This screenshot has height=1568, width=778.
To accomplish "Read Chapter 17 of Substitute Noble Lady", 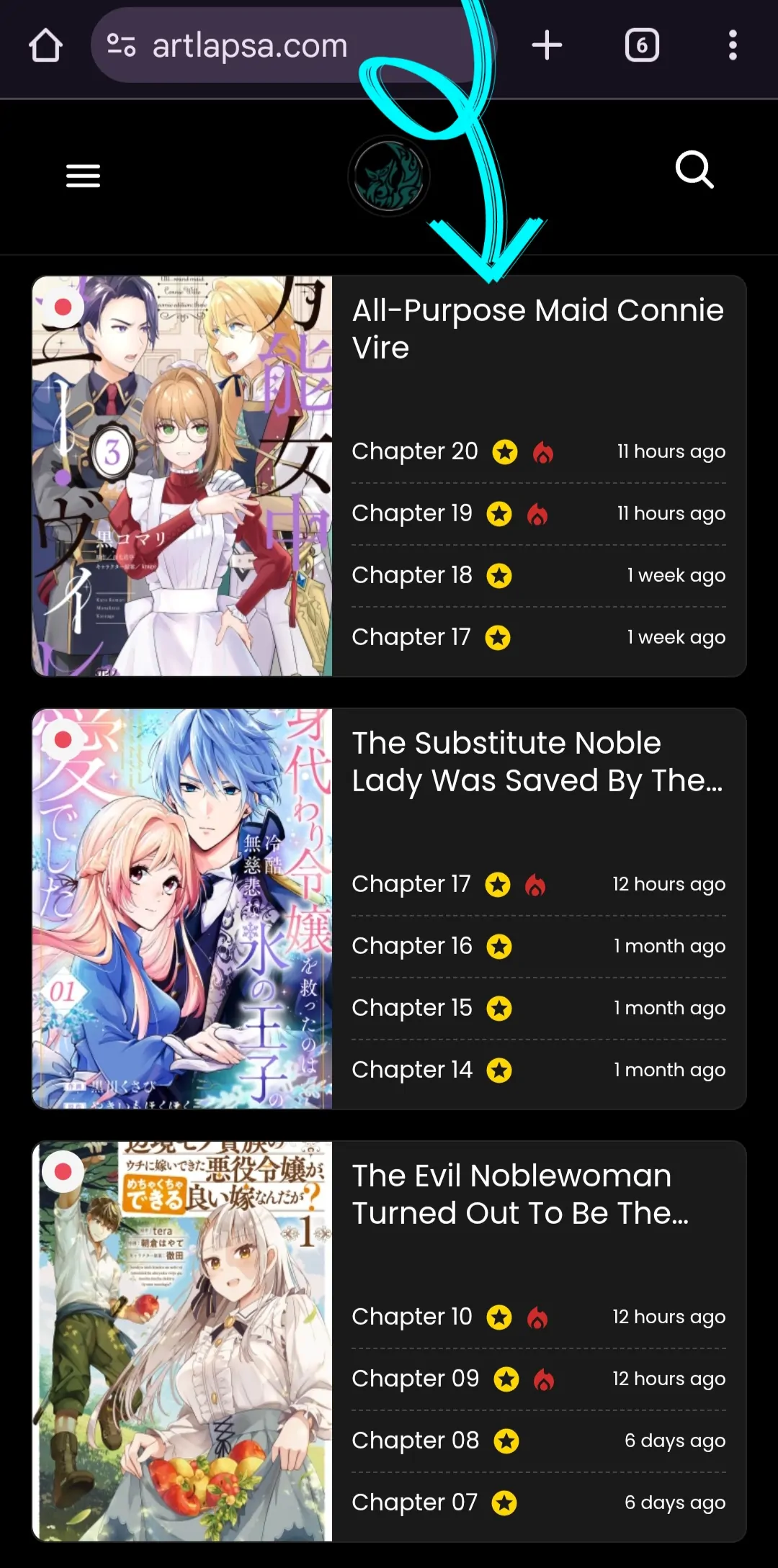I will tap(411, 884).
